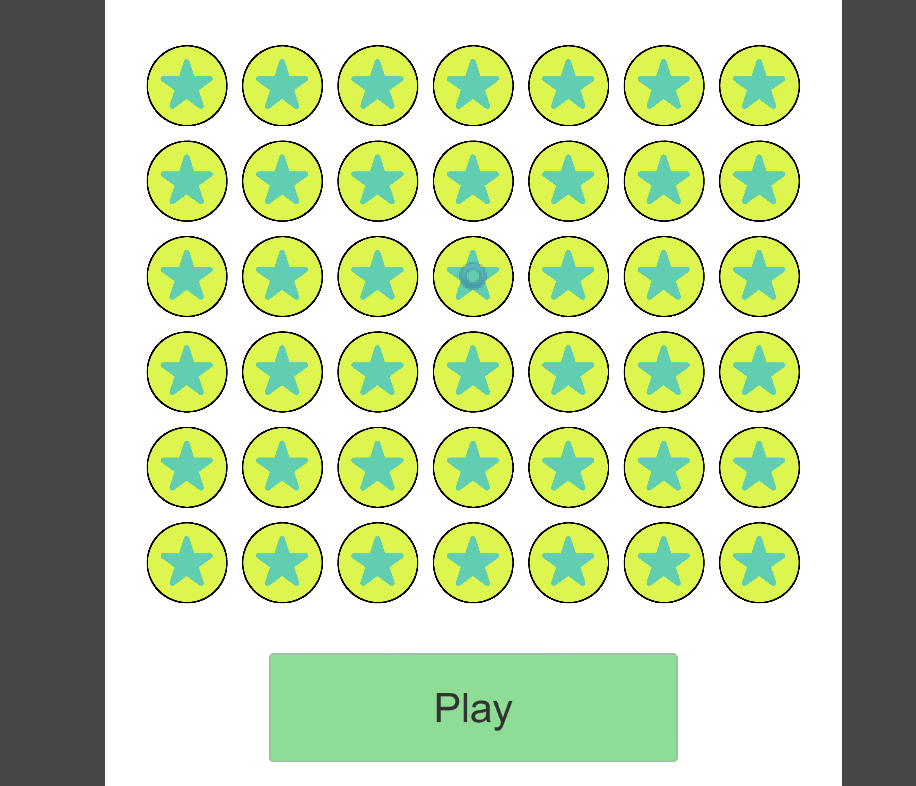Tap the green Play button

473,708
